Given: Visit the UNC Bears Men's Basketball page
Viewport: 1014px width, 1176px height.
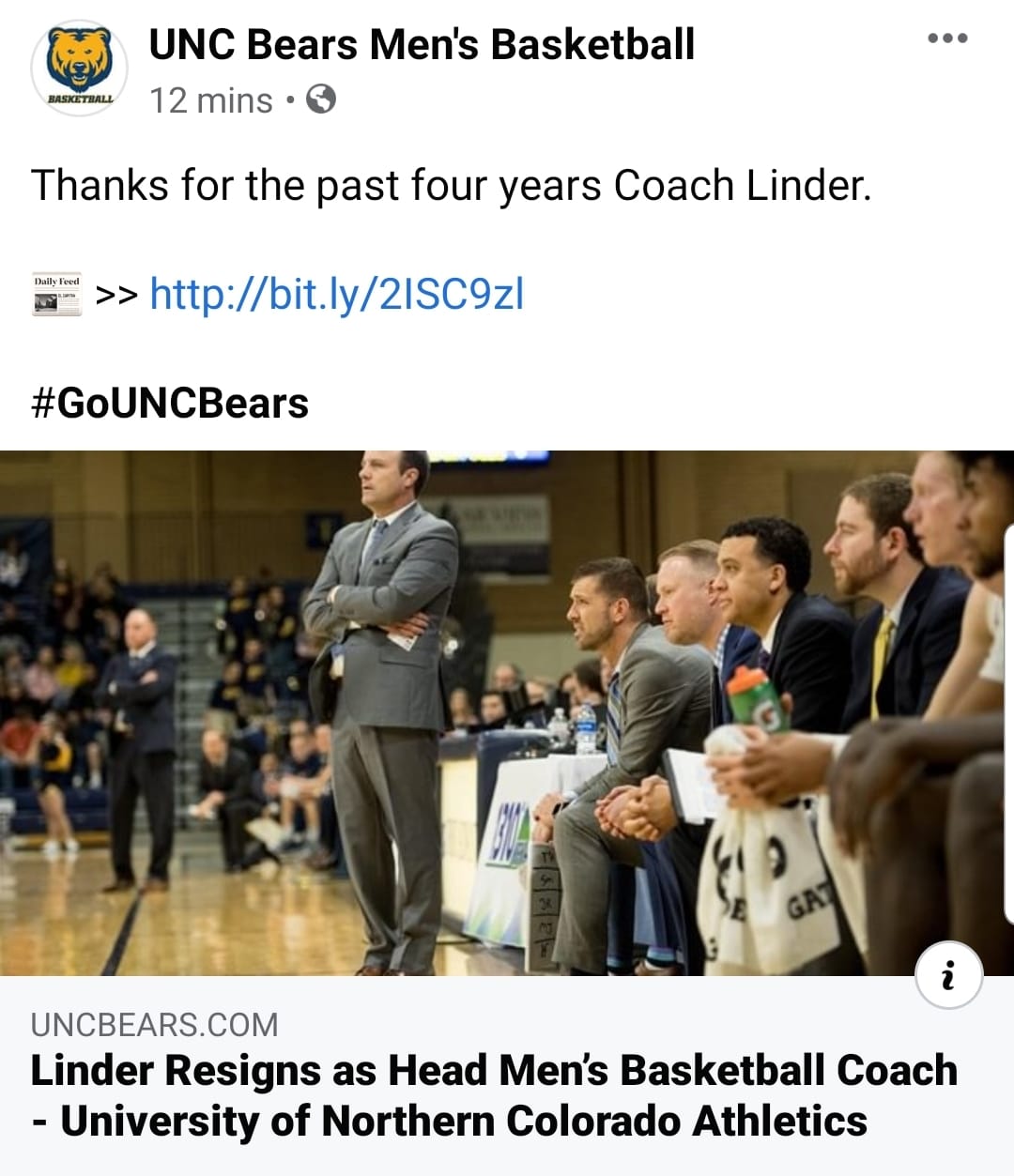Looking at the screenshot, I should click(x=422, y=45).
